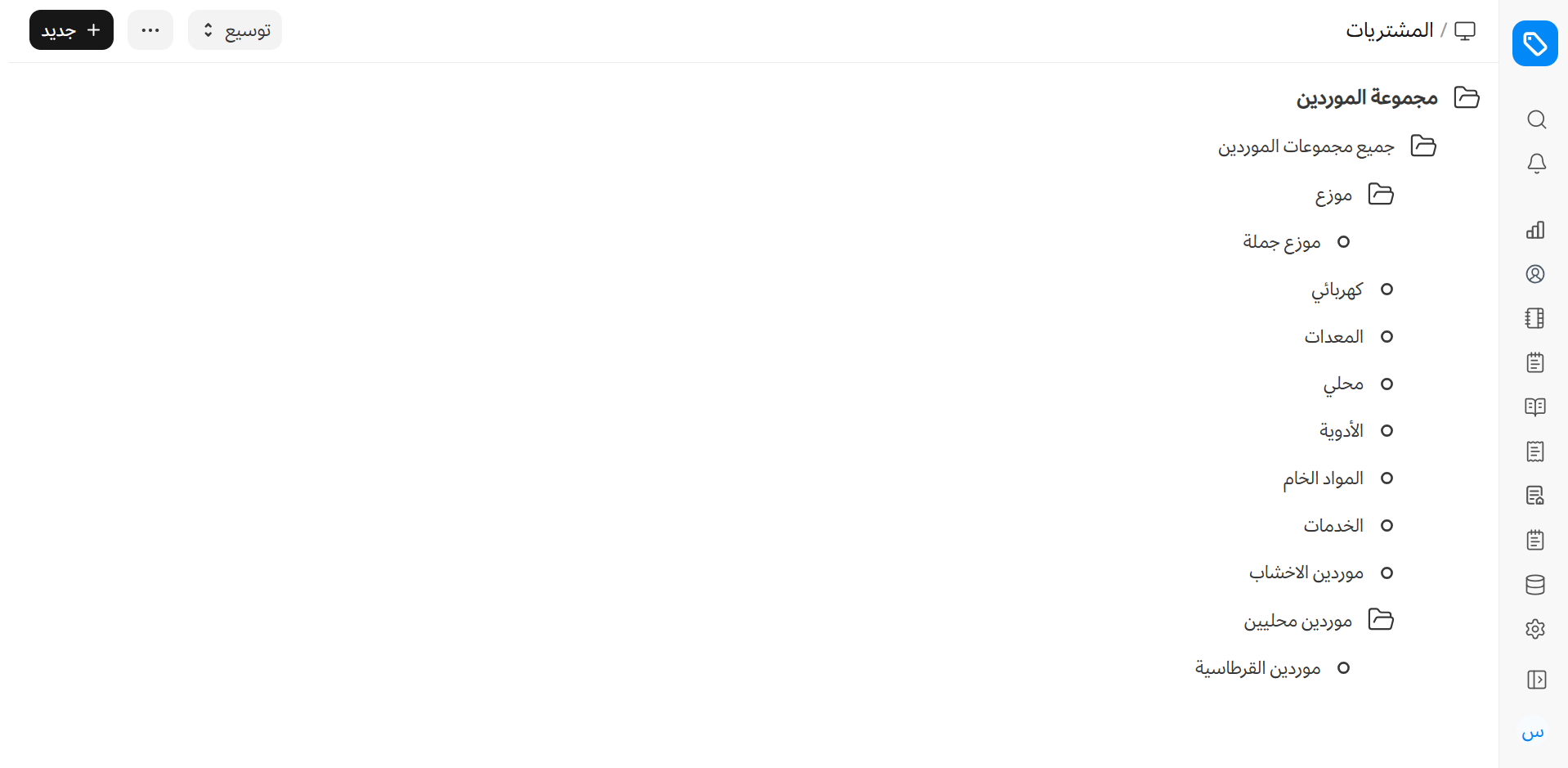Select the المواد الخام group

[x=1323, y=478]
